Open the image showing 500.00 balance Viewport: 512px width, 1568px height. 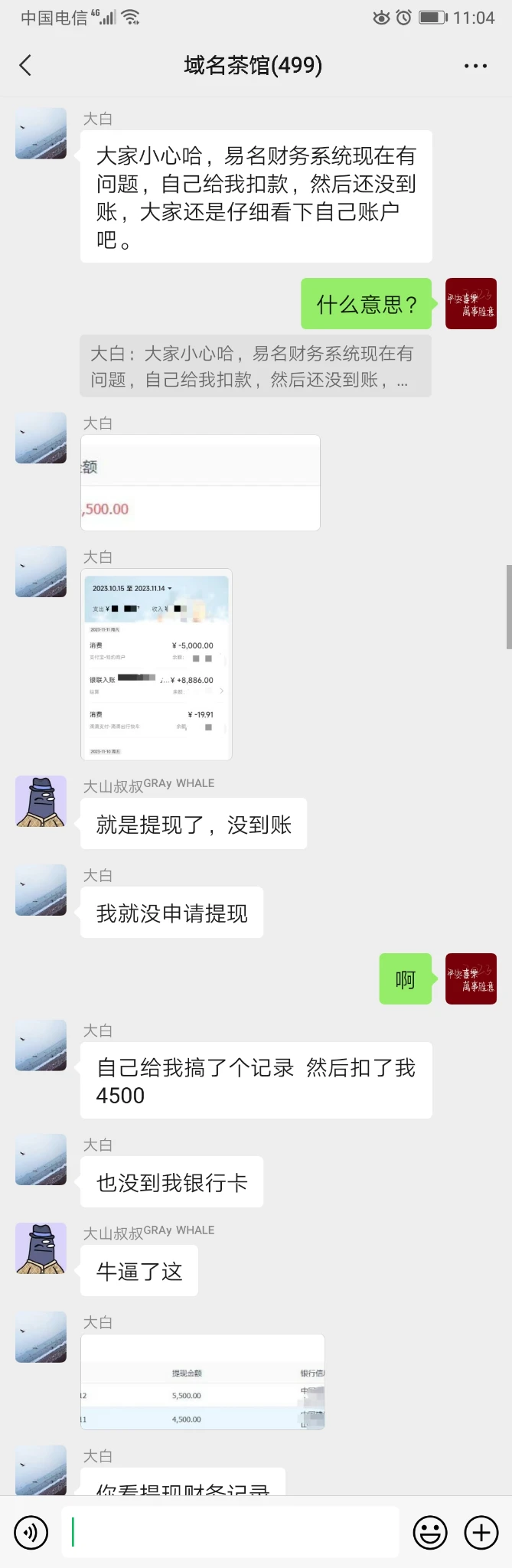point(200,482)
